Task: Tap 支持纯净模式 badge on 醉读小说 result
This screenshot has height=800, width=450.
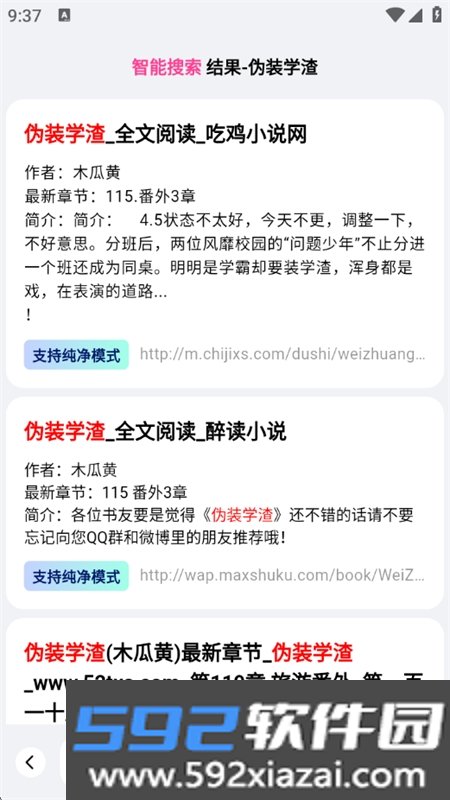Action: 76,576
